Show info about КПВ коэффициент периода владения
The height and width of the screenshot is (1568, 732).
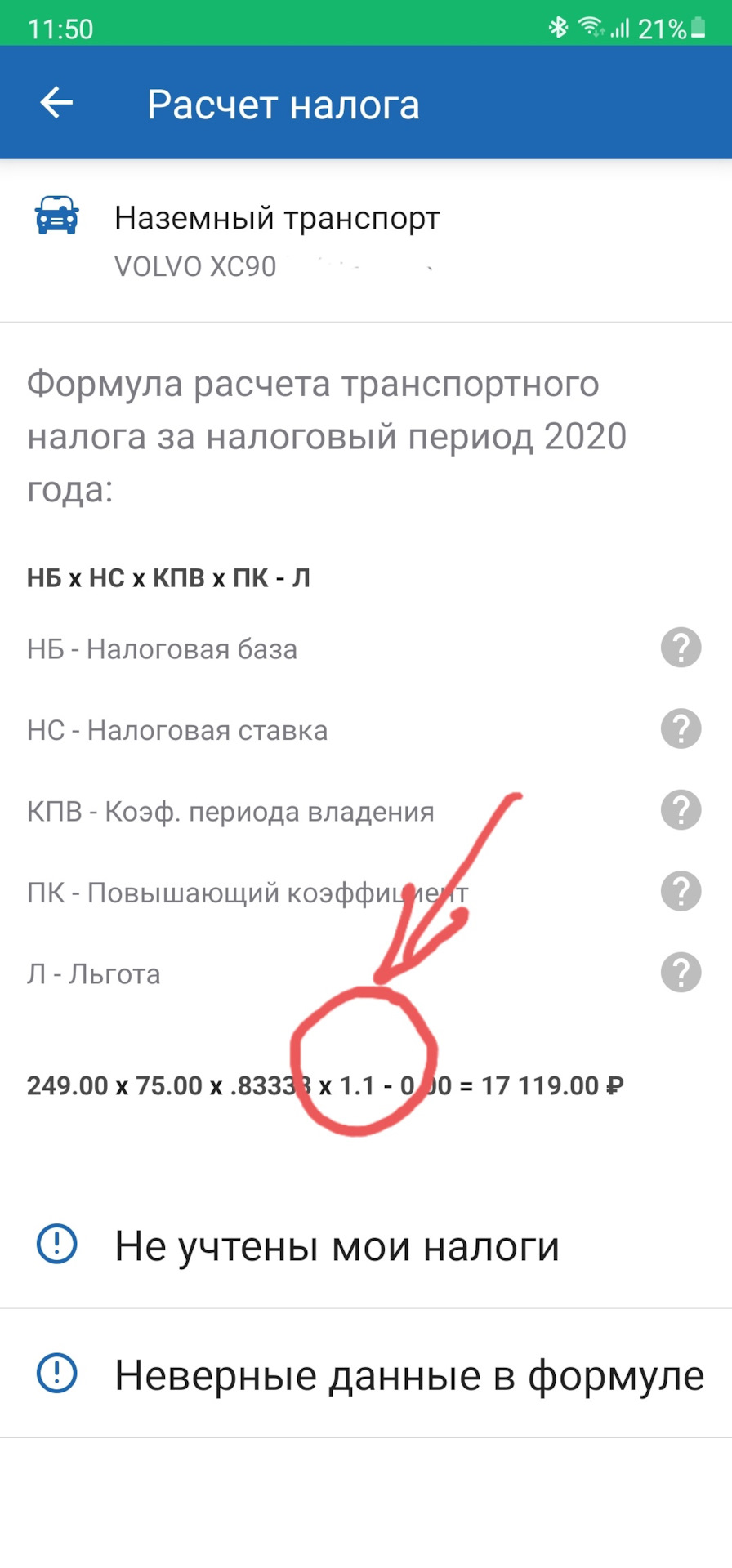(x=681, y=810)
